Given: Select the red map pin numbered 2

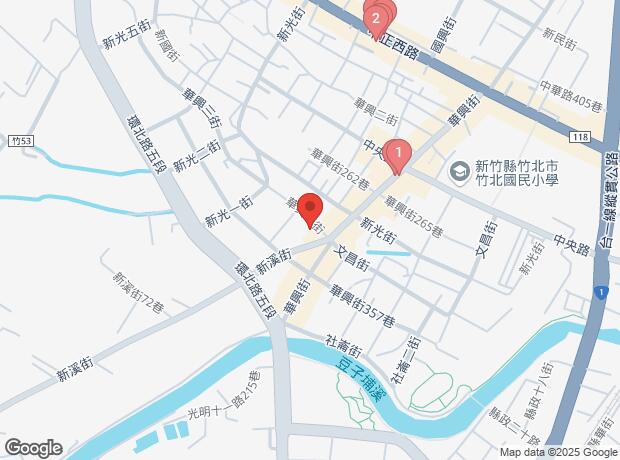Looking at the screenshot, I should [x=375, y=17].
